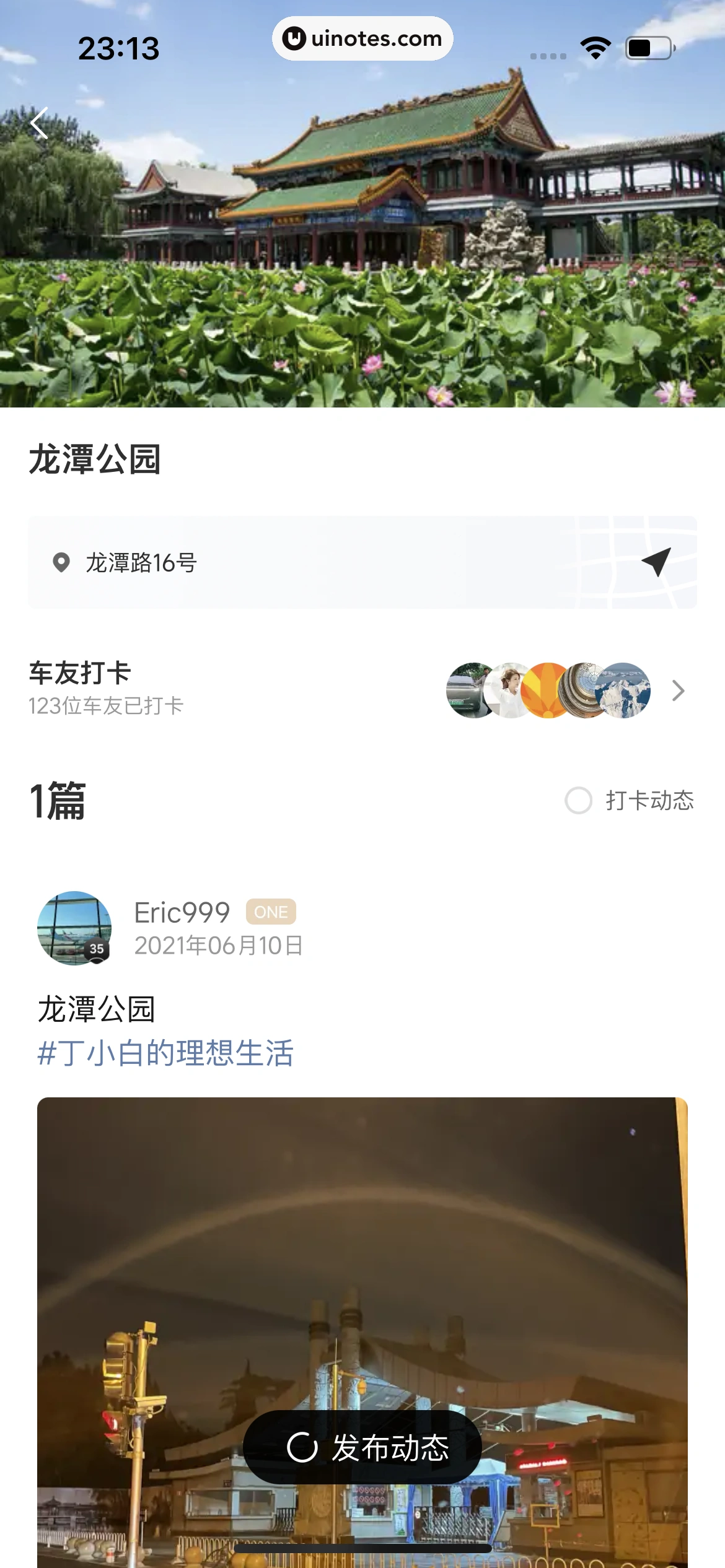Tap the Wi-Fi icon in the status bar
The height and width of the screenshot is (1568, 725).
tap(594, 45)
